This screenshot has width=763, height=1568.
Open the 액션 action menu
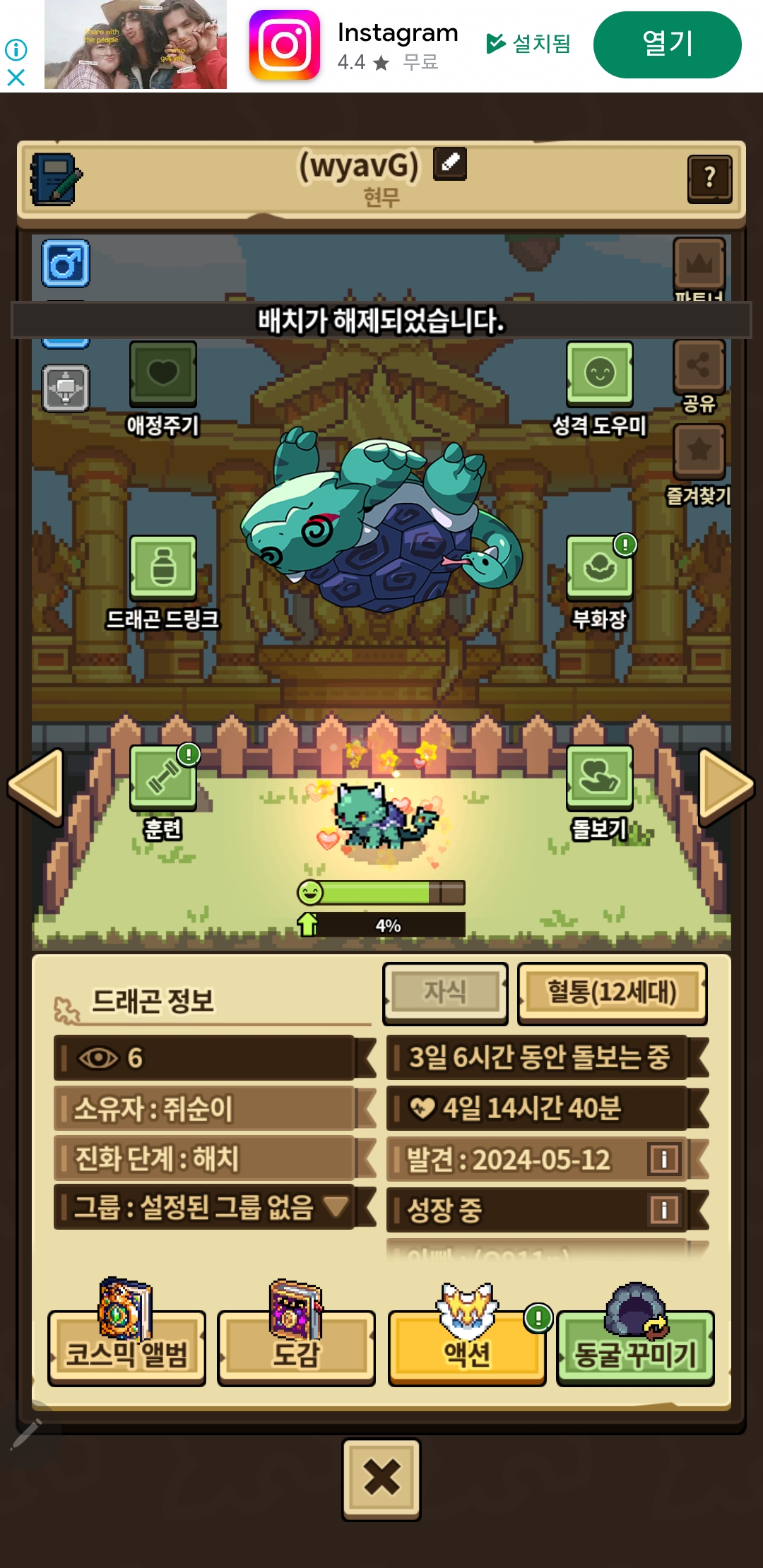click(466, 1350)
